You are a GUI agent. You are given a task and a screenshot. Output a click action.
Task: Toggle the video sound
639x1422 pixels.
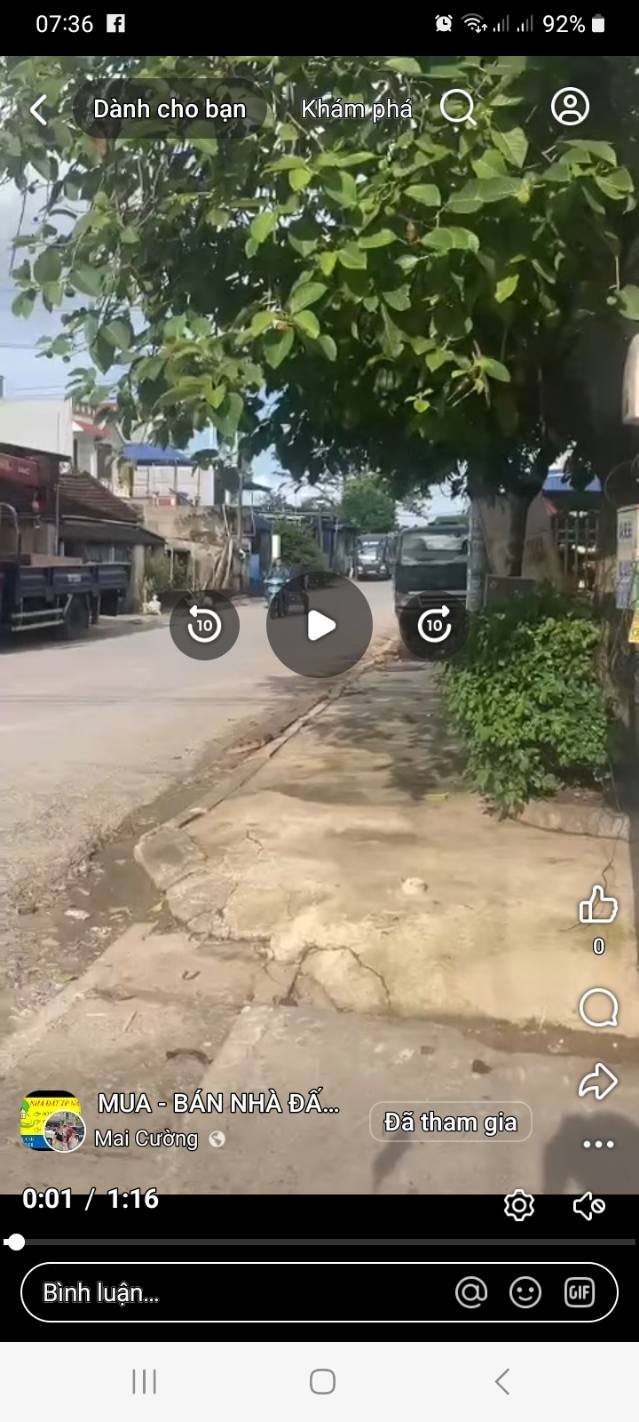pyautogui.click(x=588, y=1206)
